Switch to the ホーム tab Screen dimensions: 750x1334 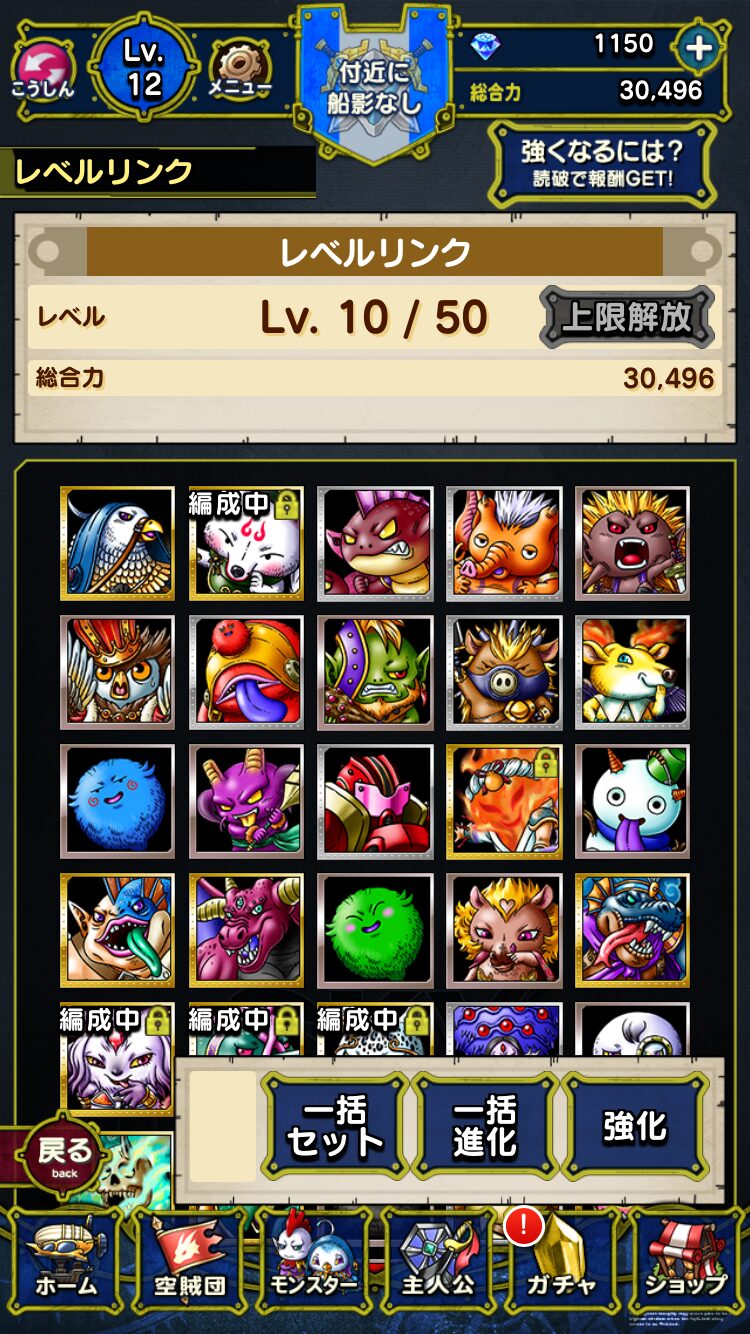click(65, 1265)
